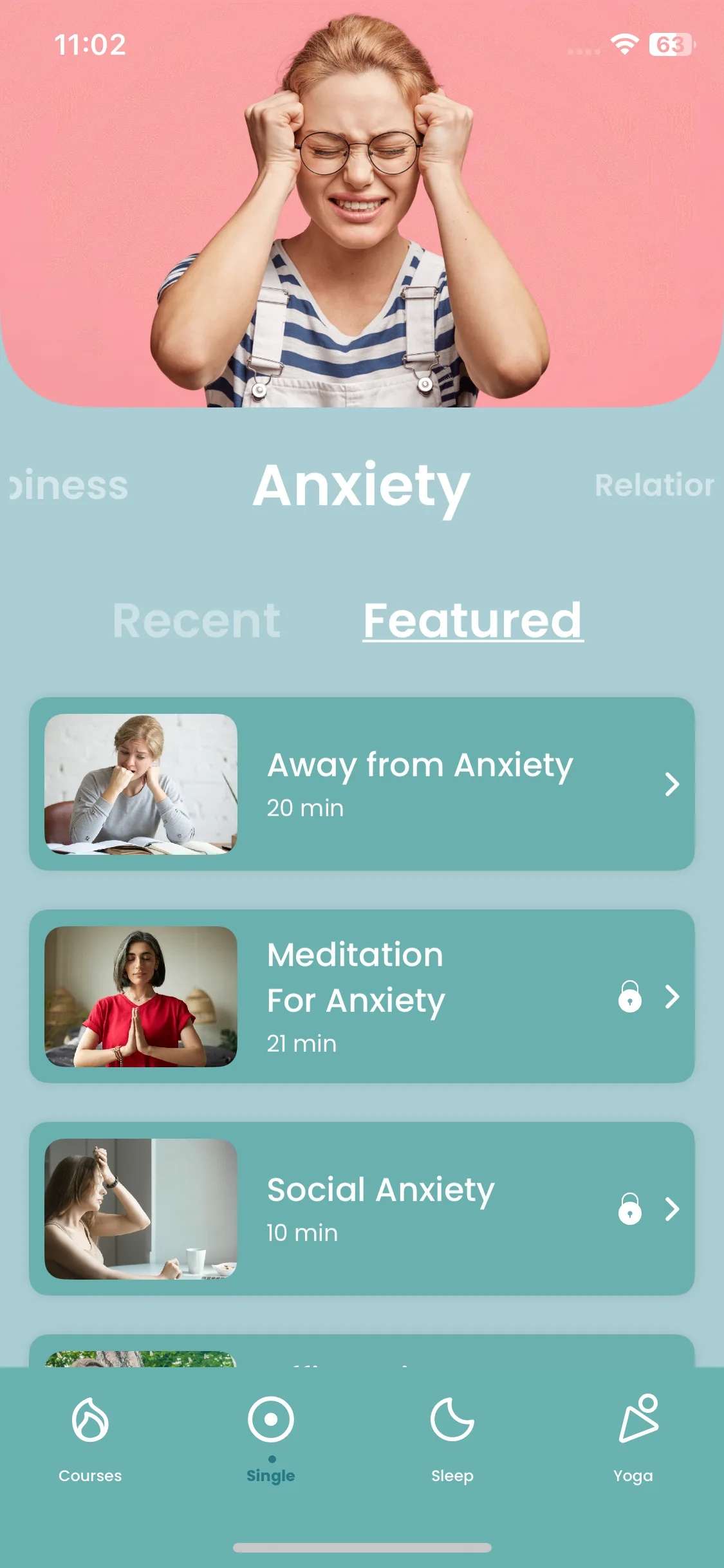Select the Featured tab
Viewport: 724px width, 1568px height.
click(473, 621)
